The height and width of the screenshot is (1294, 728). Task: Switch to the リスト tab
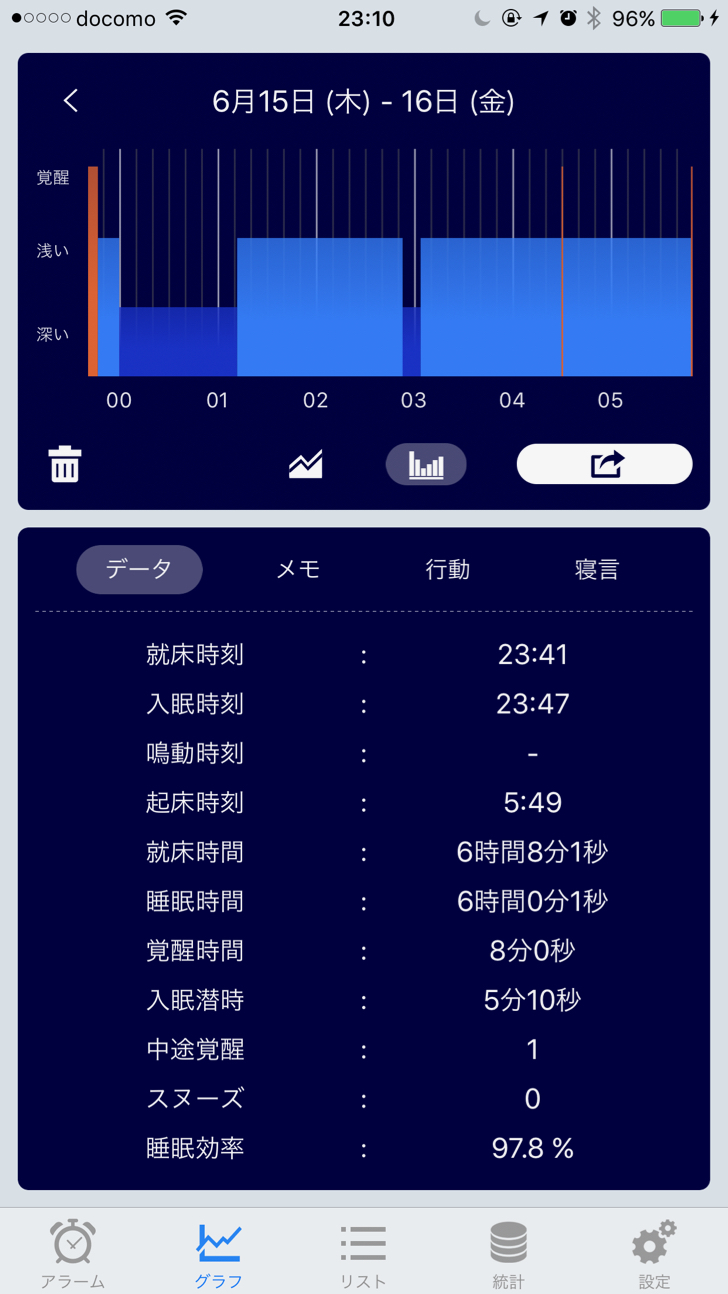tap(363, 1251)
